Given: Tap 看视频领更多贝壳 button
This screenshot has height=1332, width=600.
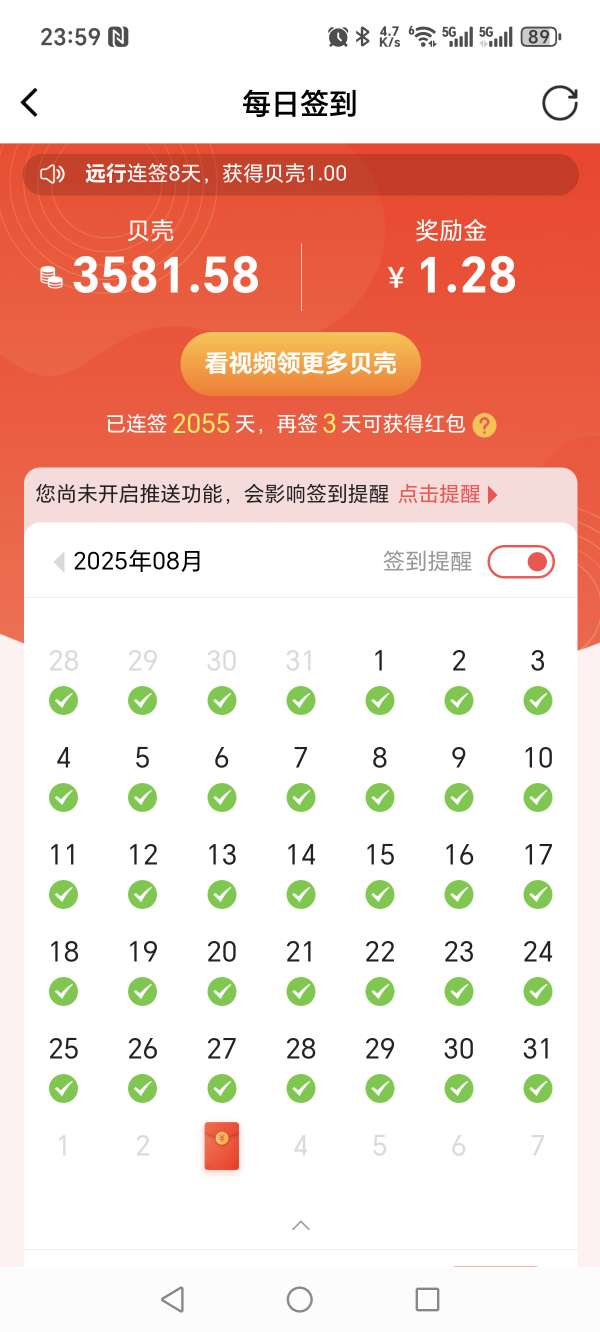Looking at the screenshot, I should [x=300, y=363].
